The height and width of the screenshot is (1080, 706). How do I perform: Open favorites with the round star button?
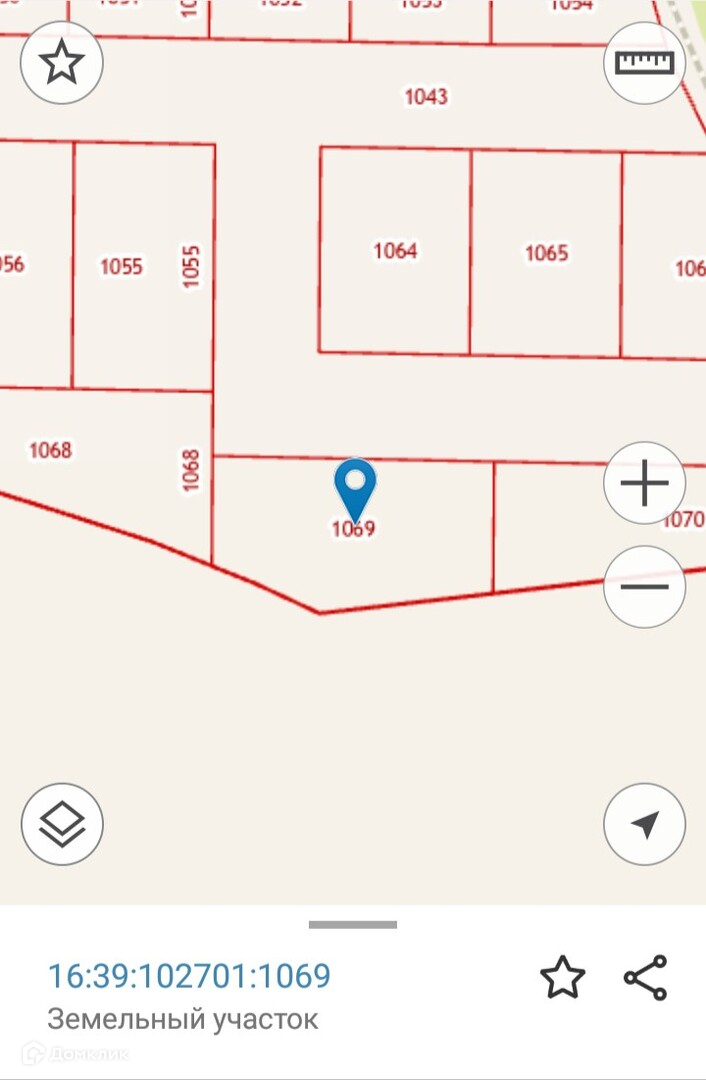[x=62, y=64]
